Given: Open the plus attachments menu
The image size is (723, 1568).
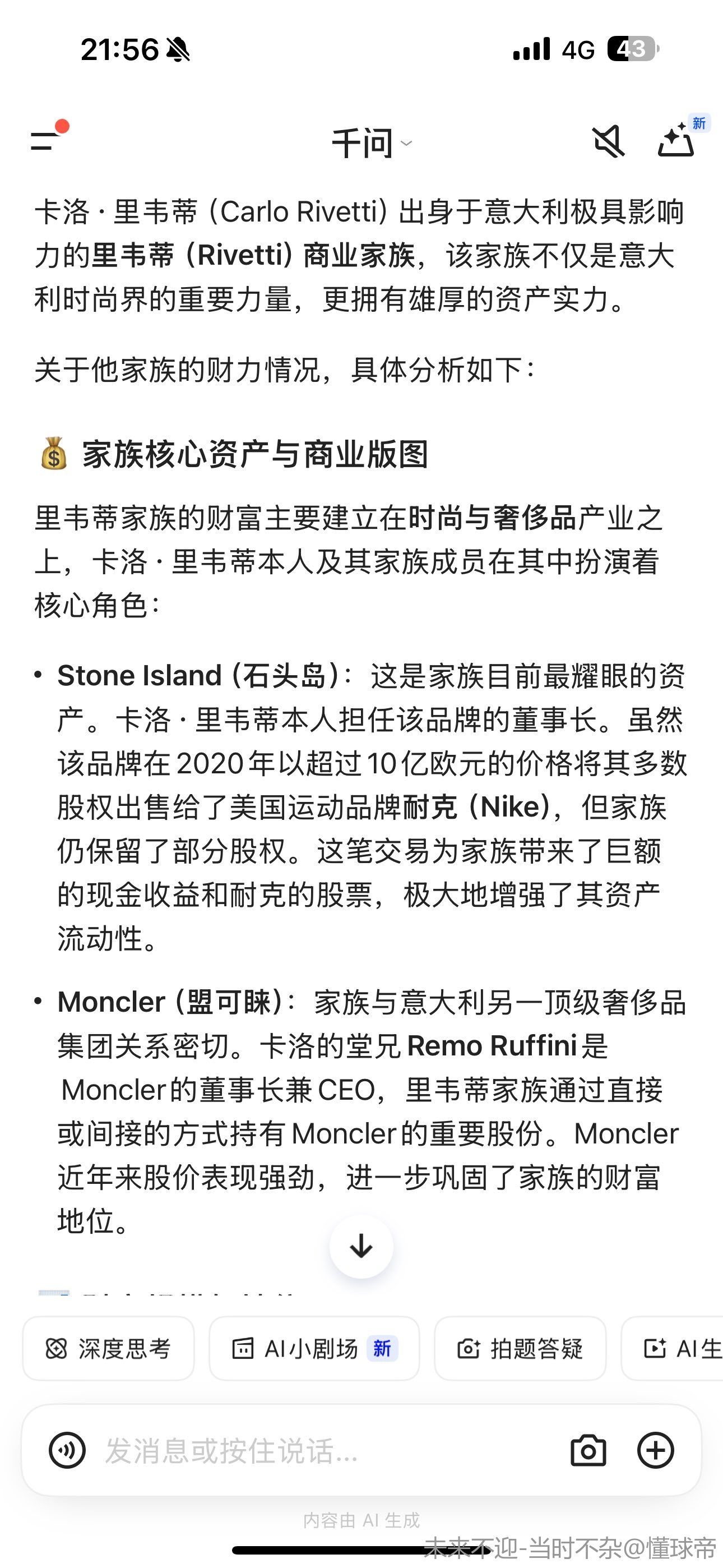Looking at the screenshot, I should [x=655, y=1451].
